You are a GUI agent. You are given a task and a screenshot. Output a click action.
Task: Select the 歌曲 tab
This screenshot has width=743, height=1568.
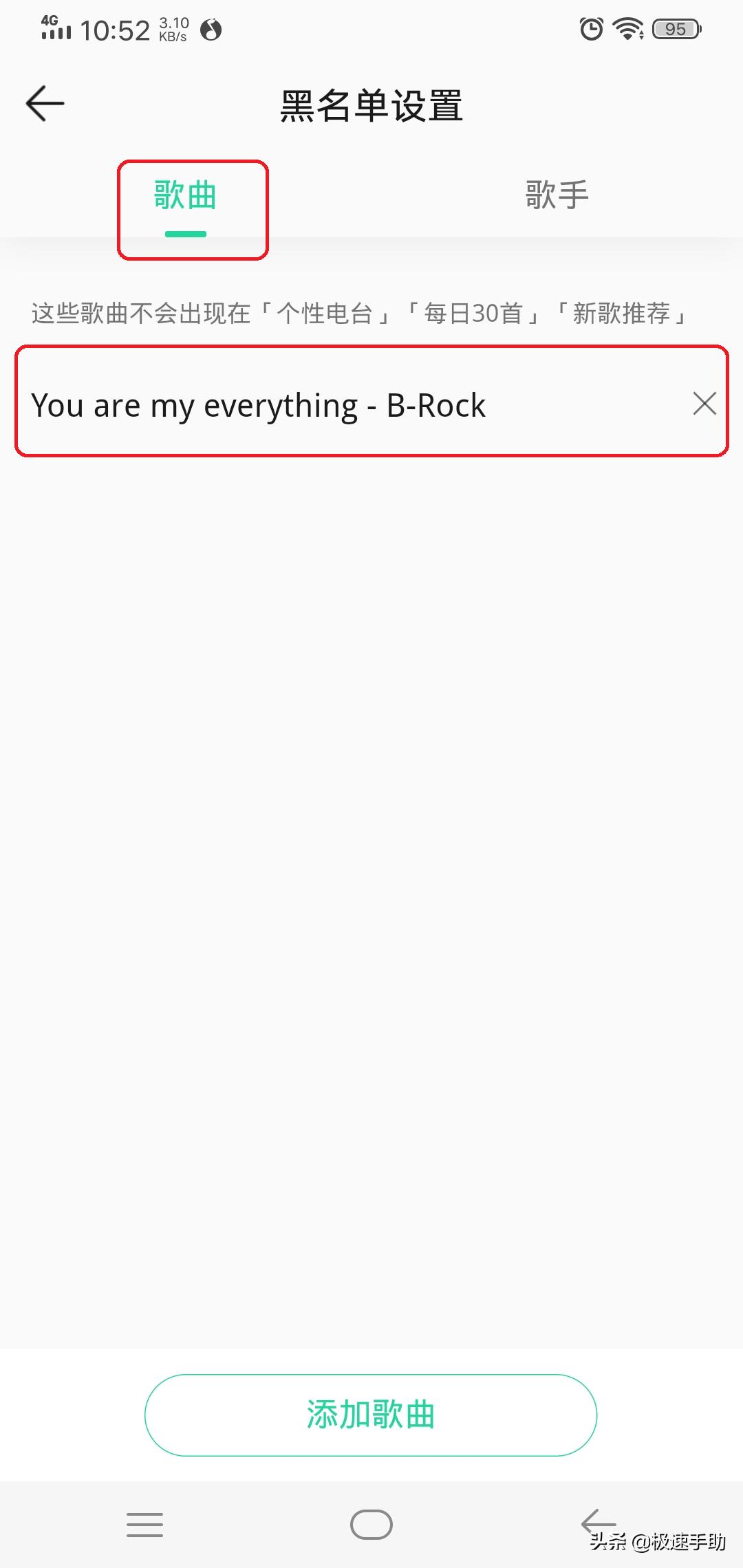tap(185, 196)
